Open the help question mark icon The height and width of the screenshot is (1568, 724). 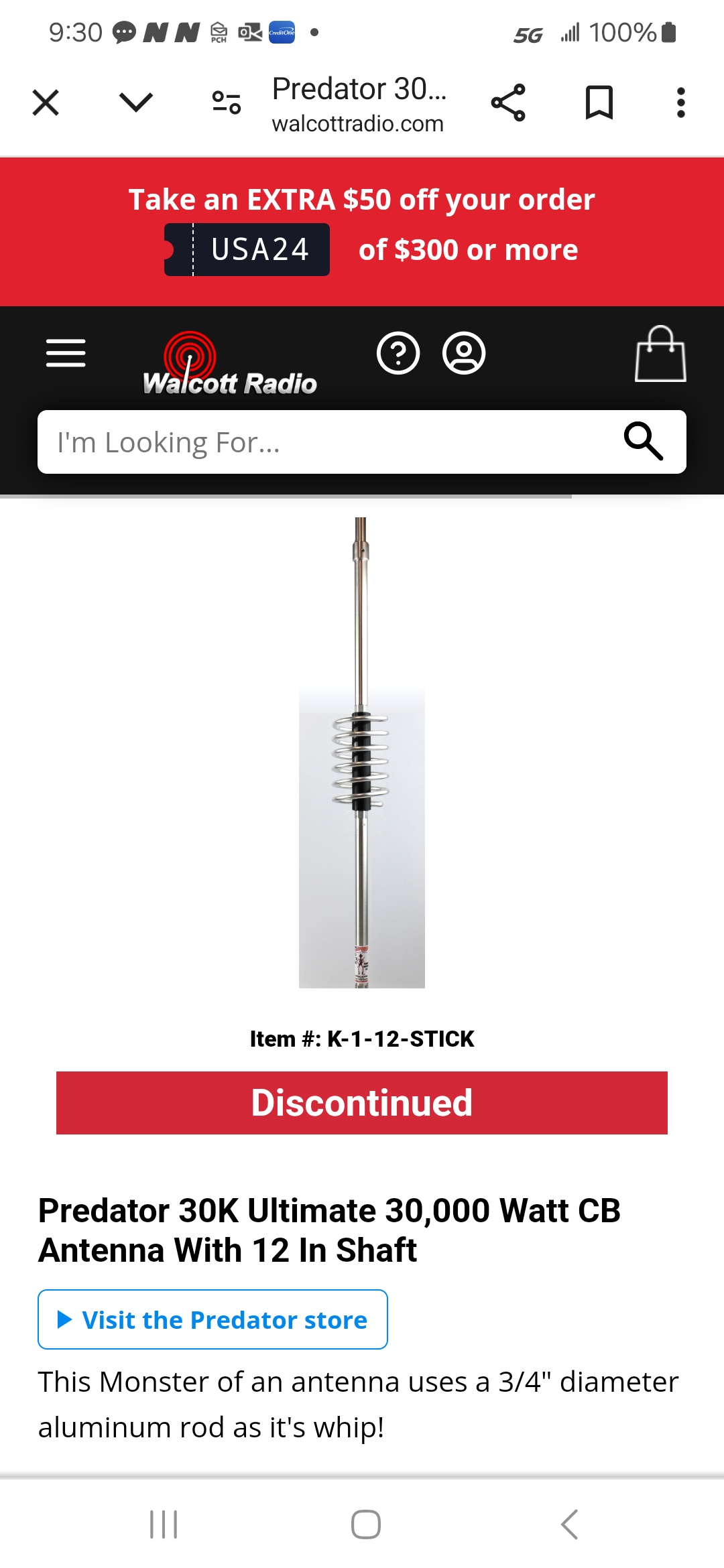(398, 353)
